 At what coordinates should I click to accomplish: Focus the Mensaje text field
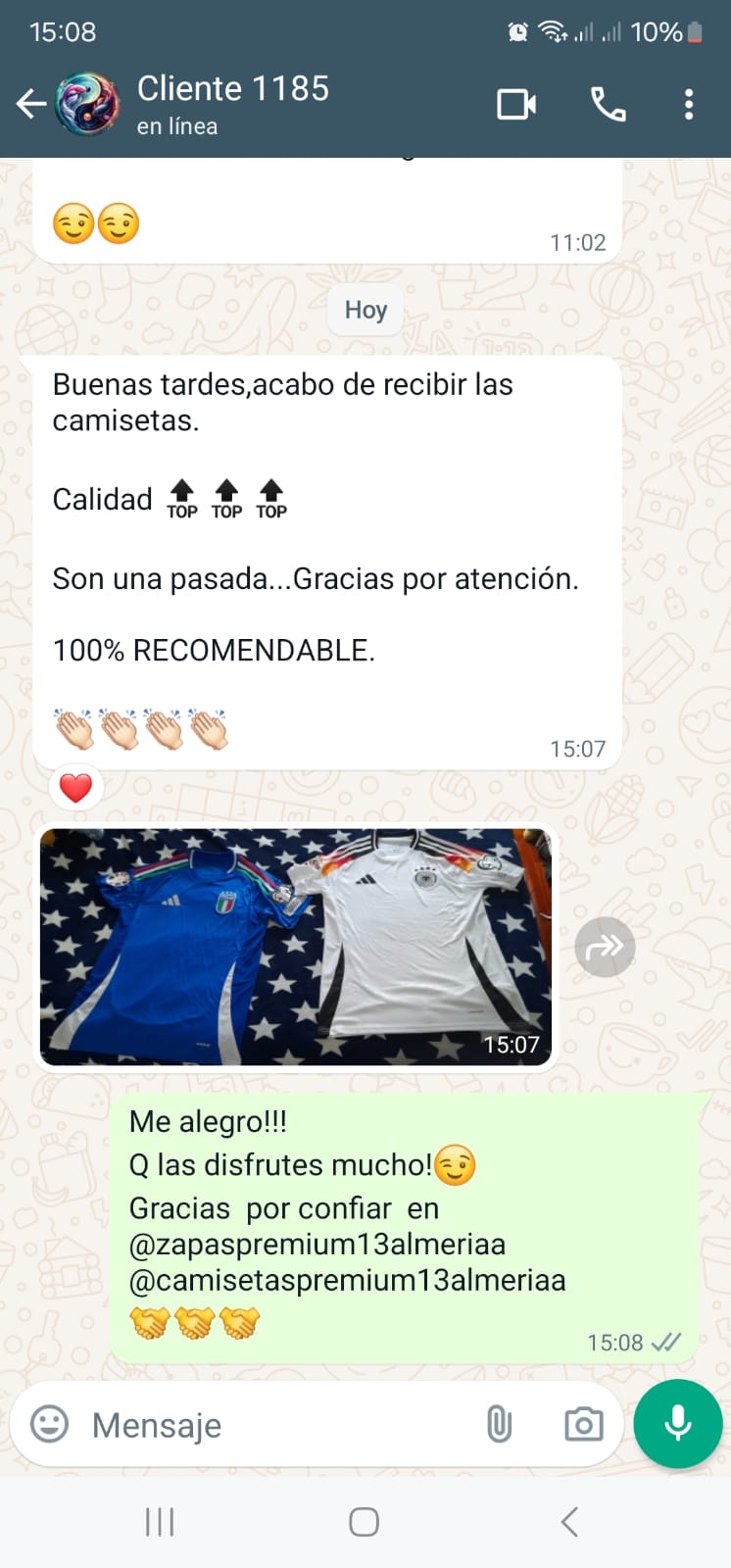274,1425
